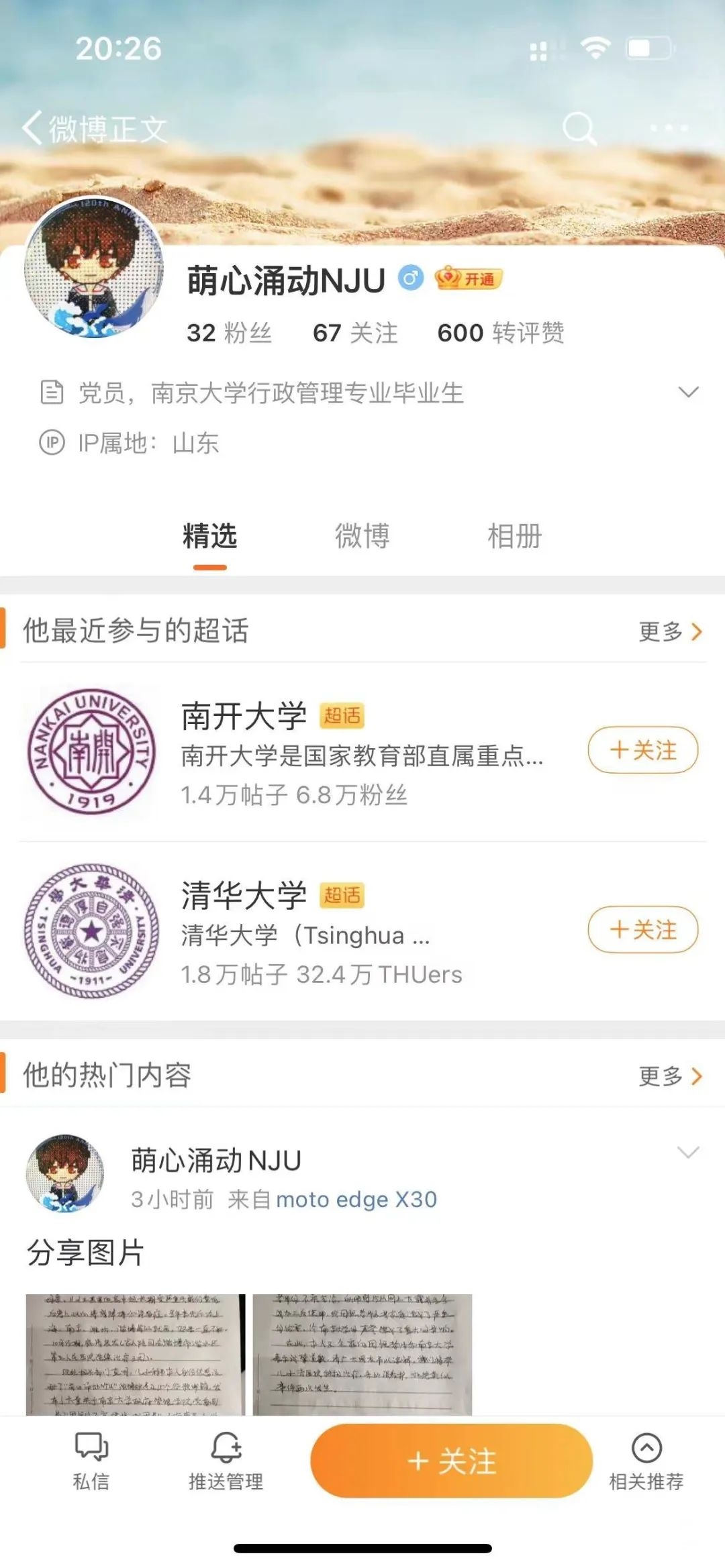Follow the 南开大学 super topic
725x1568 pixels.
click(x=642, y=750)
